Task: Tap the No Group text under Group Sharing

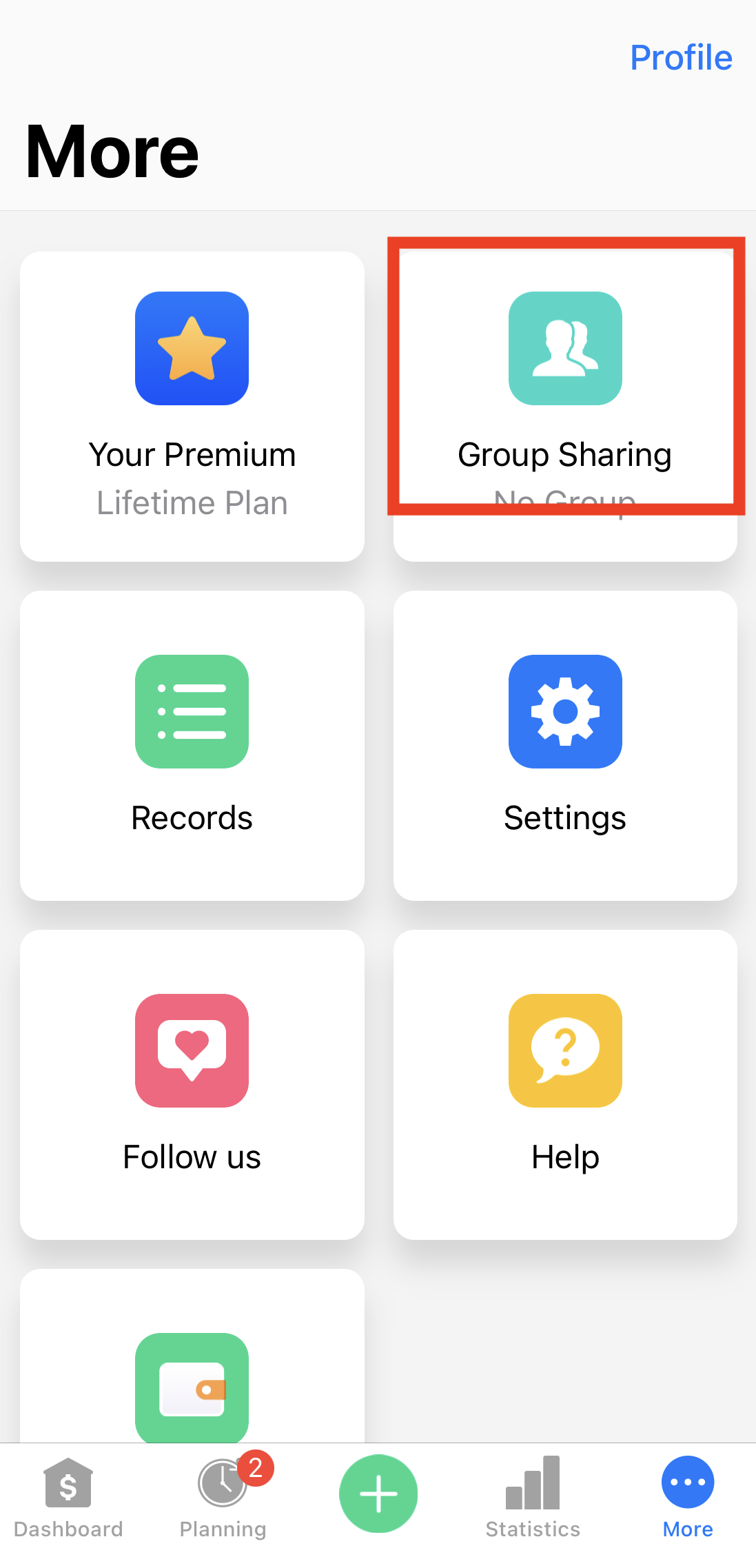Action: (565, 501)
